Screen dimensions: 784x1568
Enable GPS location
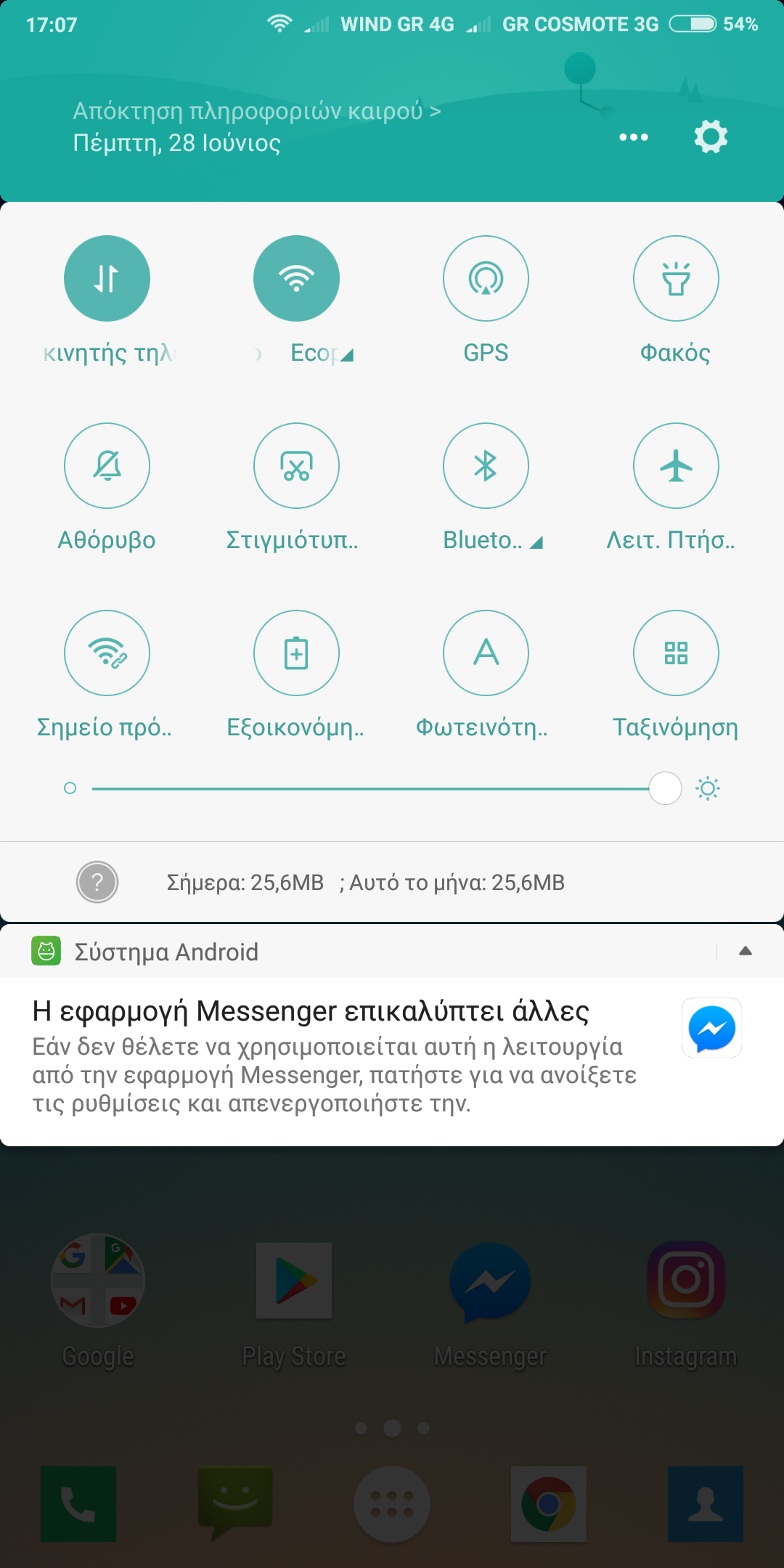click(486, 279)
